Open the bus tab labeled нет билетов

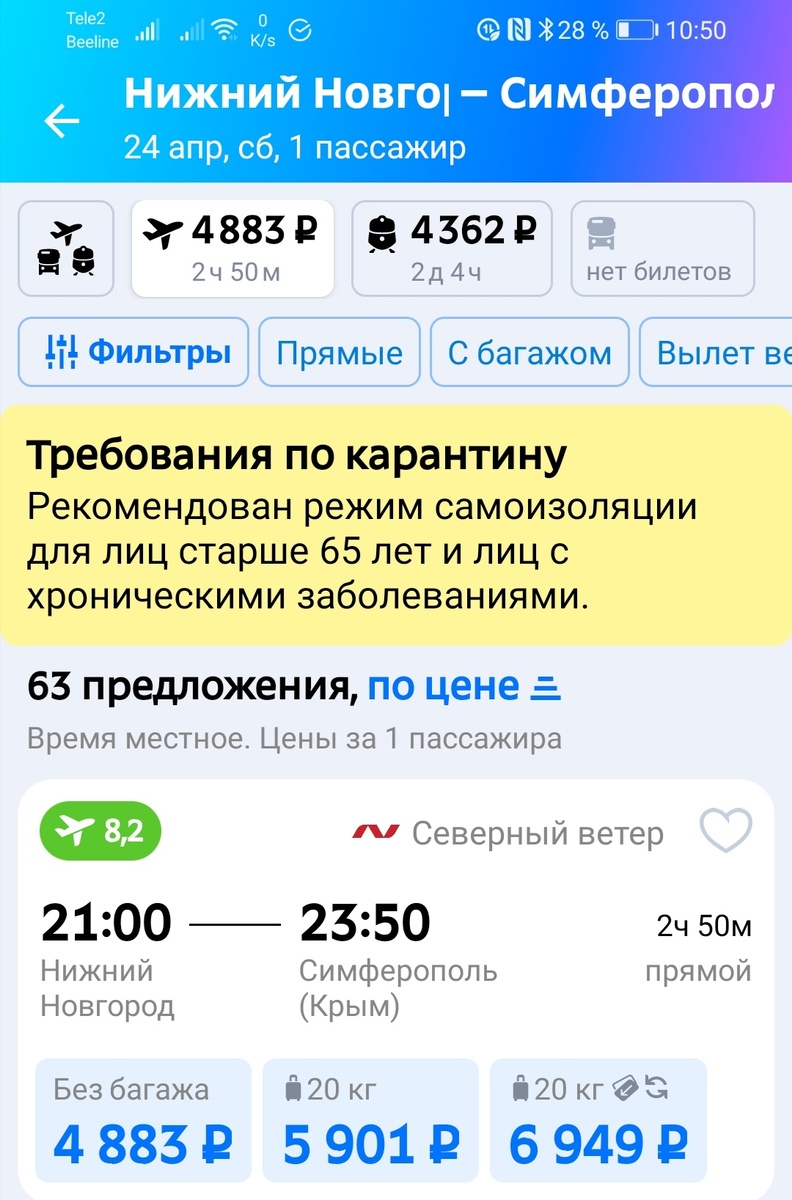pos(662,248)
